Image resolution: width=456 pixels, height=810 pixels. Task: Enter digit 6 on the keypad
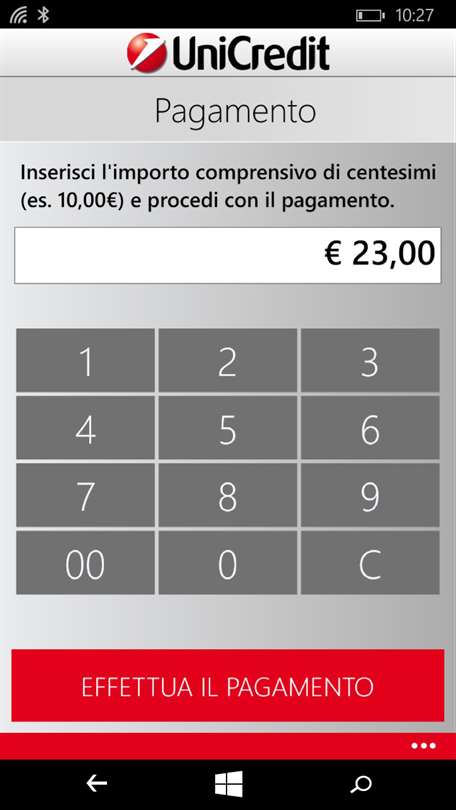pyautogui.click(x=370, y=428)
